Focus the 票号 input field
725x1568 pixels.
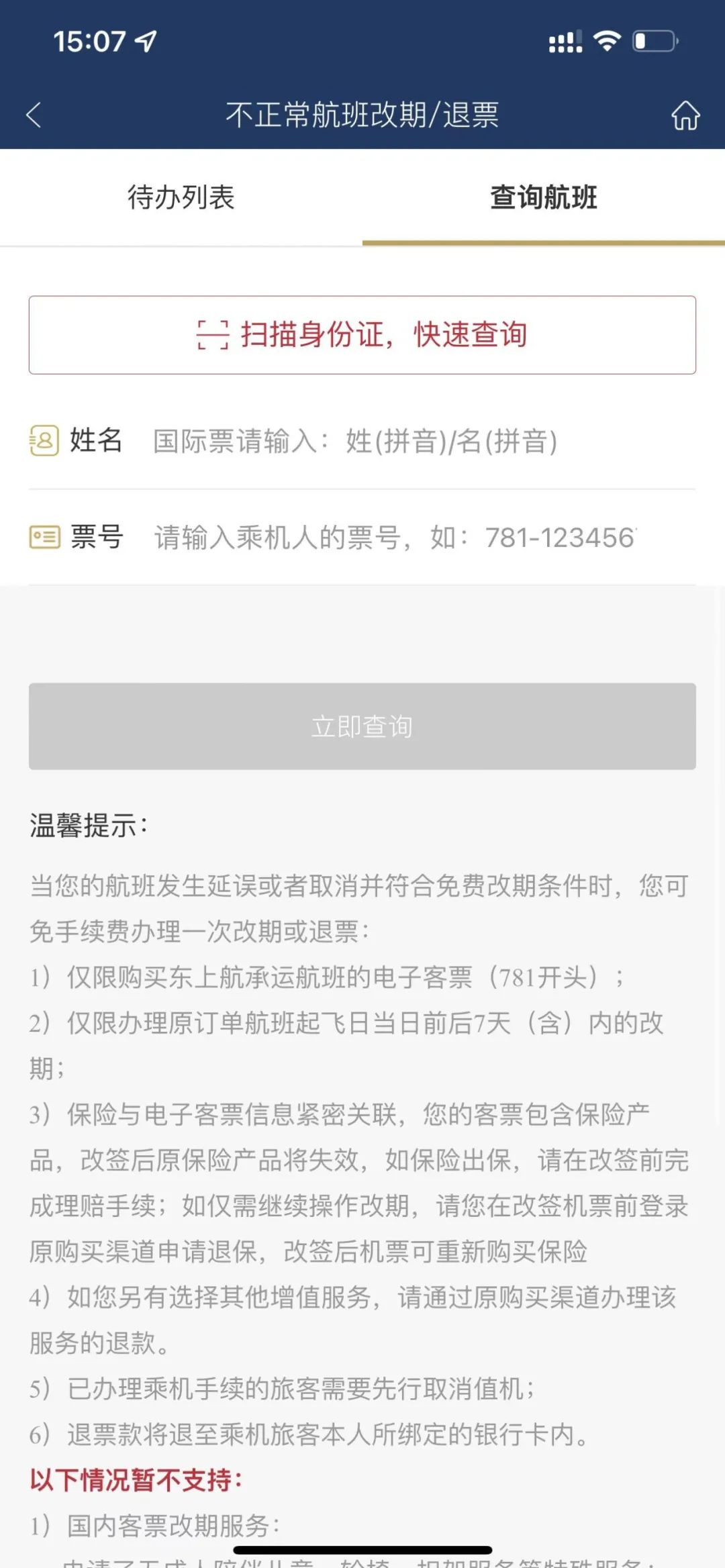coord(423,538)
